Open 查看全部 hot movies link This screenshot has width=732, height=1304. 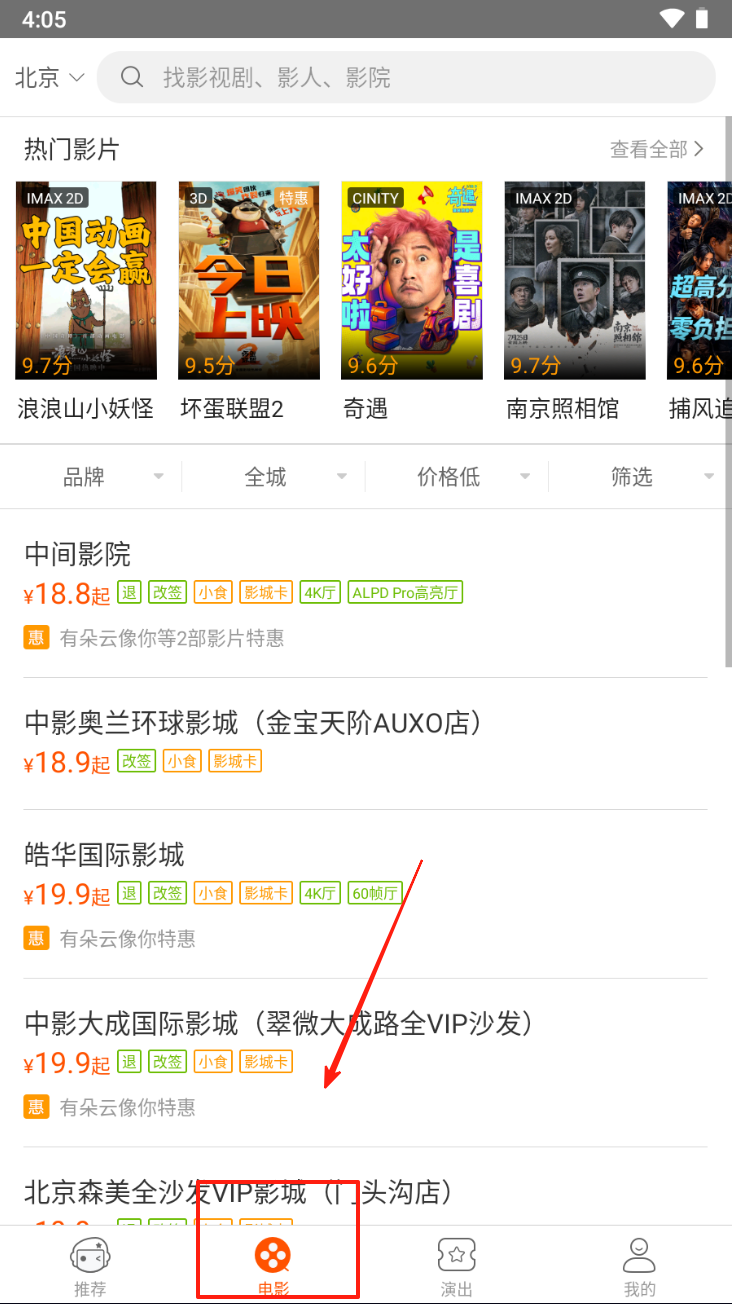click(x=657, y=149)
